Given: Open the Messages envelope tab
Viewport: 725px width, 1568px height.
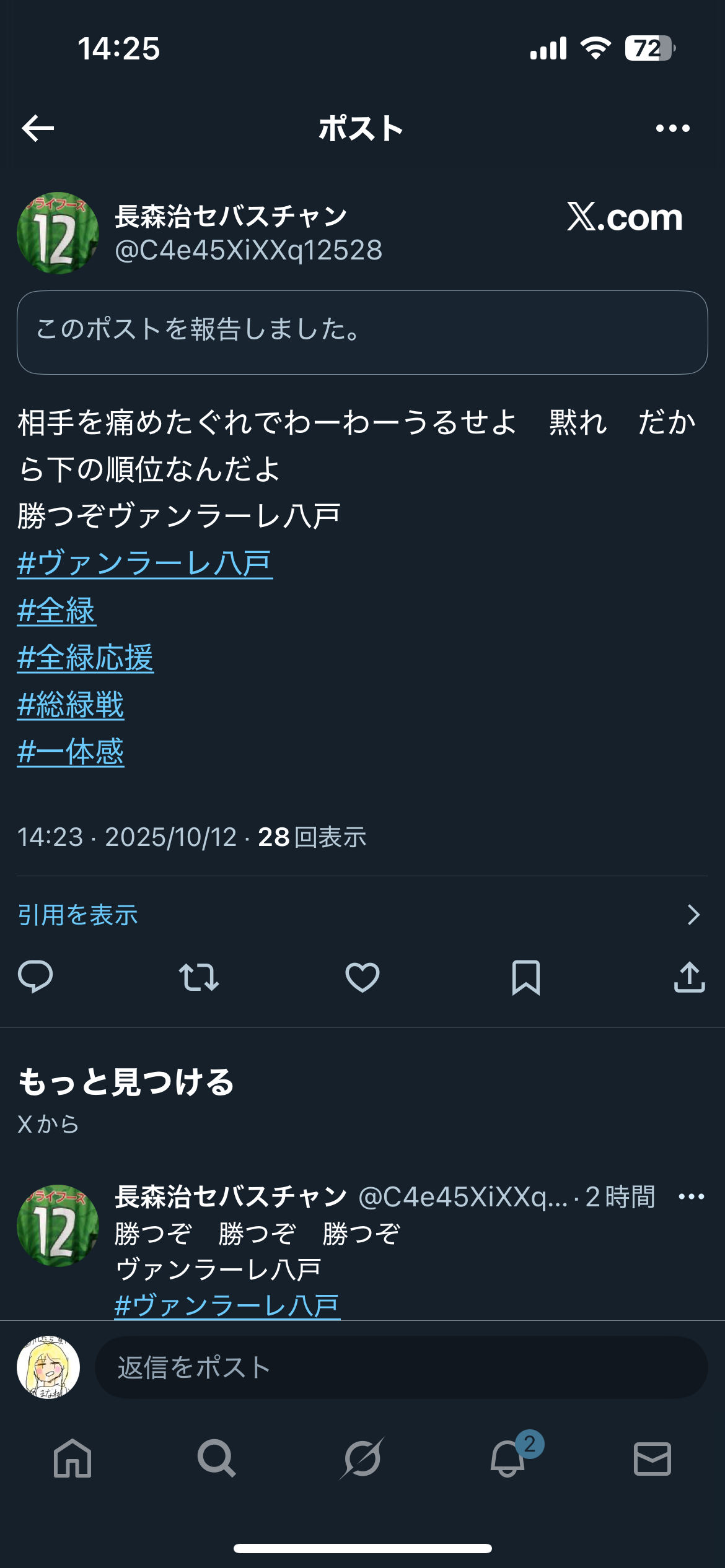Looking at the screenshot, I should (652, 1458).
